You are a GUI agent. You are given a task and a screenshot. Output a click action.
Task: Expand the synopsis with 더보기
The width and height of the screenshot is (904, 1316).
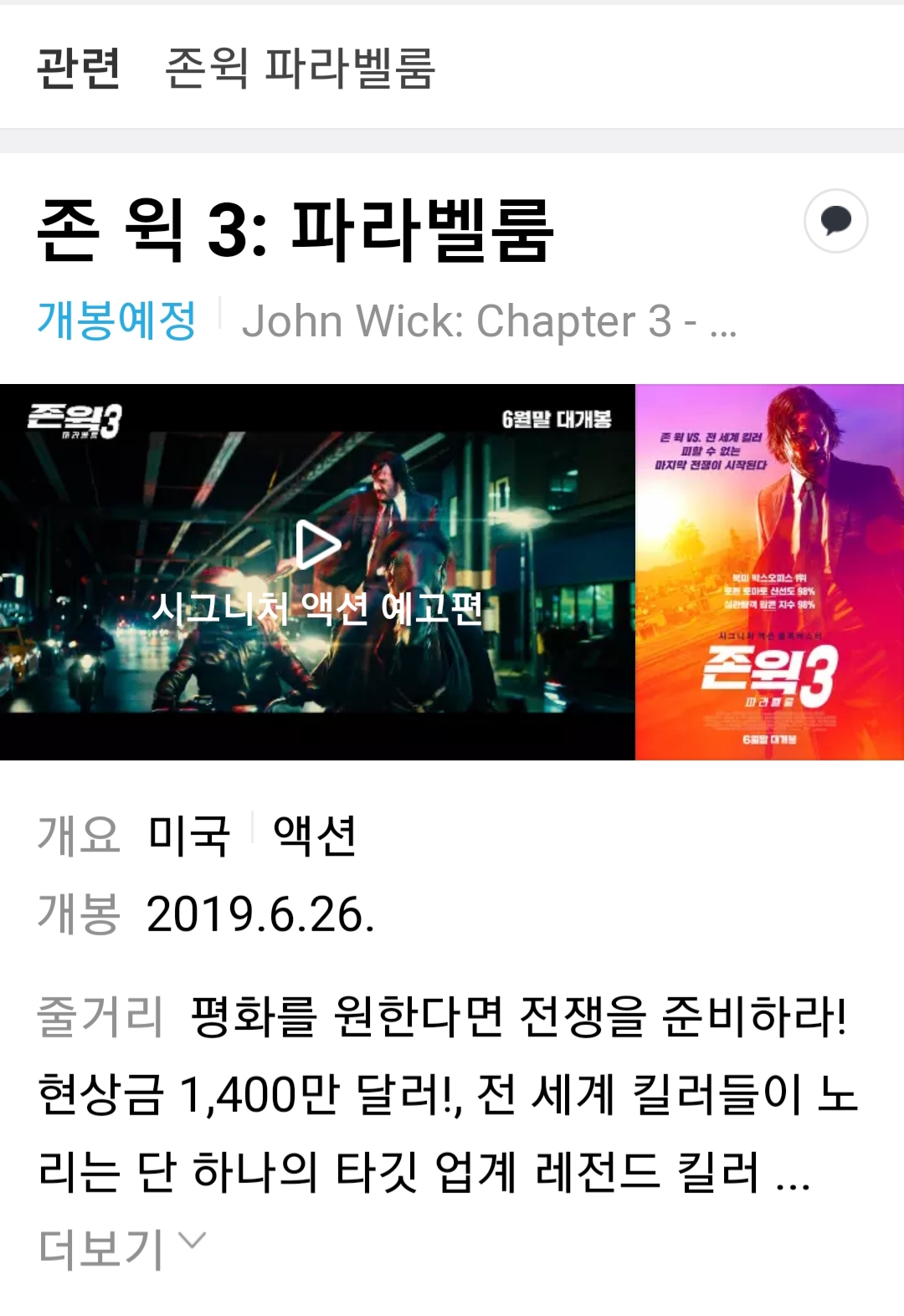121,1248
